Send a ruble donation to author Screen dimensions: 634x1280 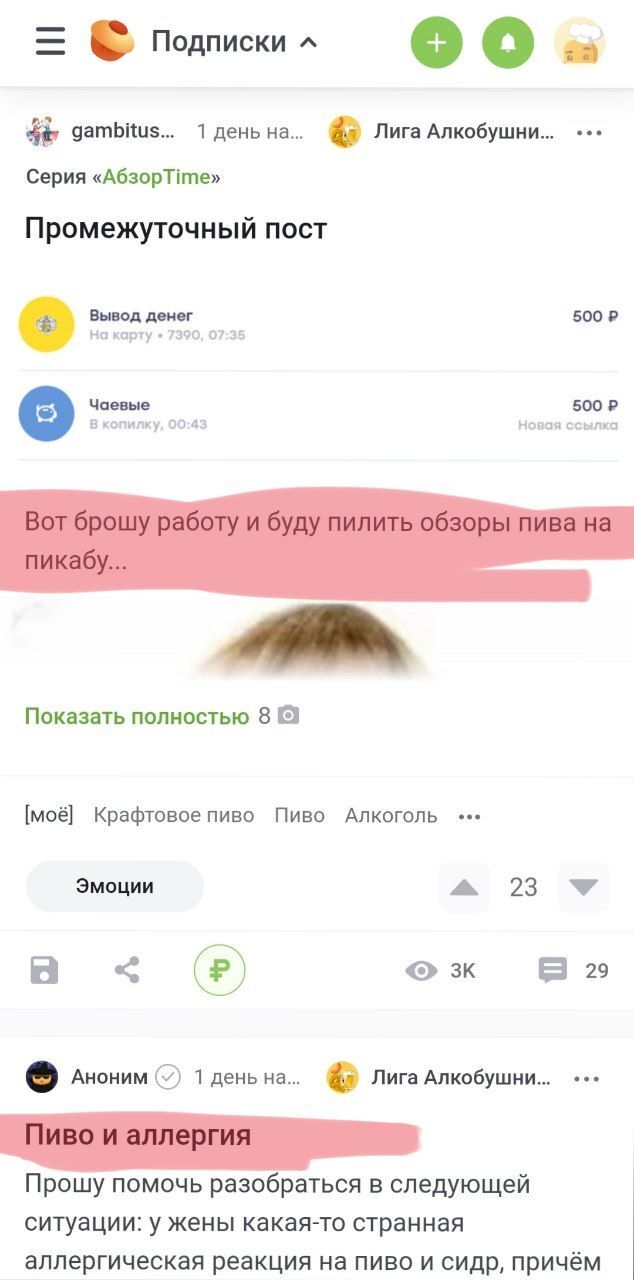[x=219, y=970]
